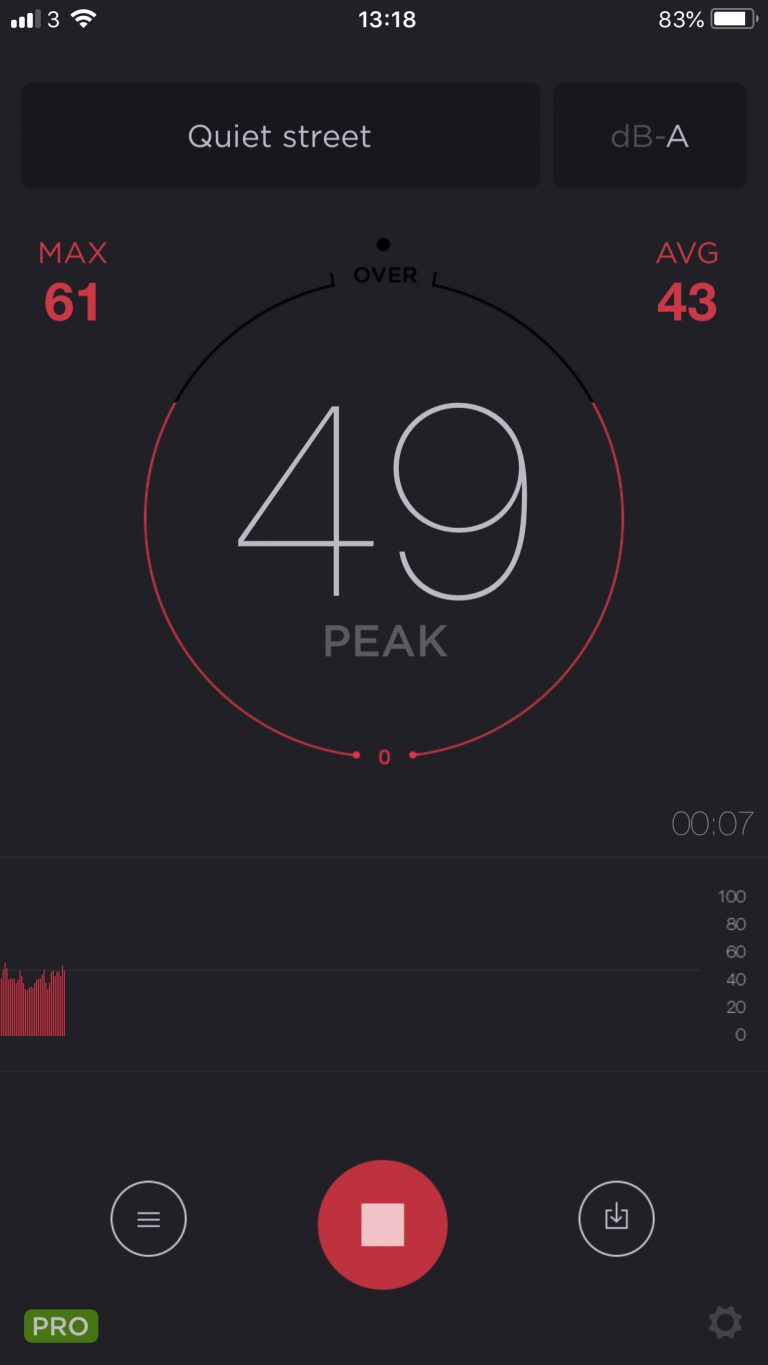The image size is (768, 1365).
Task: Tap the OVER indicator above the dial
Action: tap(384, 275)
